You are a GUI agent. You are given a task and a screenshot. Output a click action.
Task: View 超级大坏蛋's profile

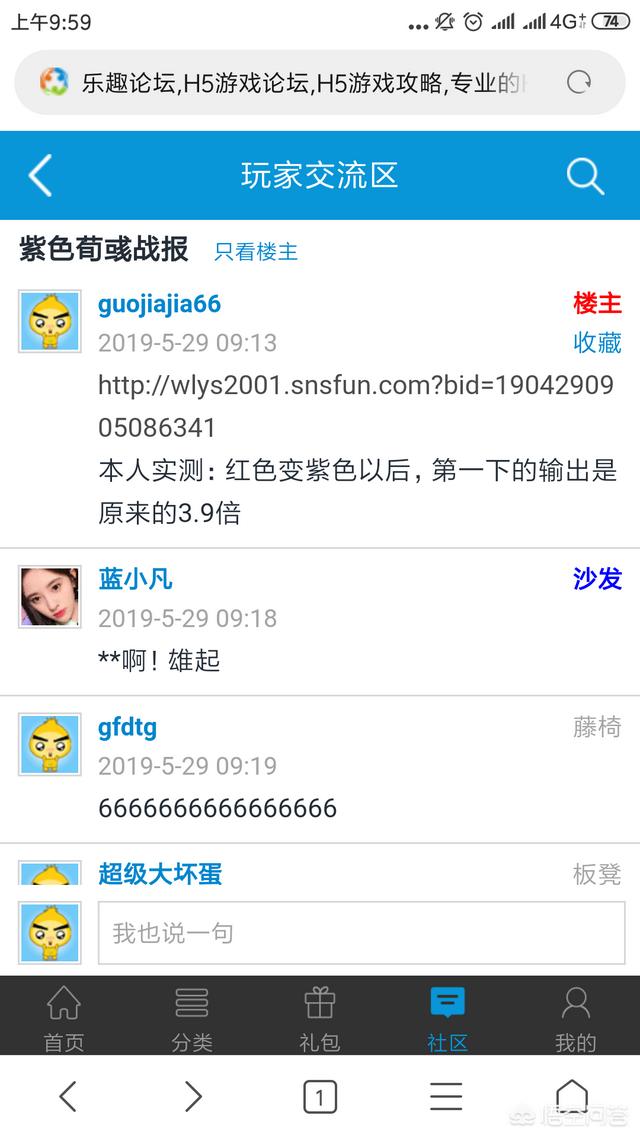coord(160,873)
